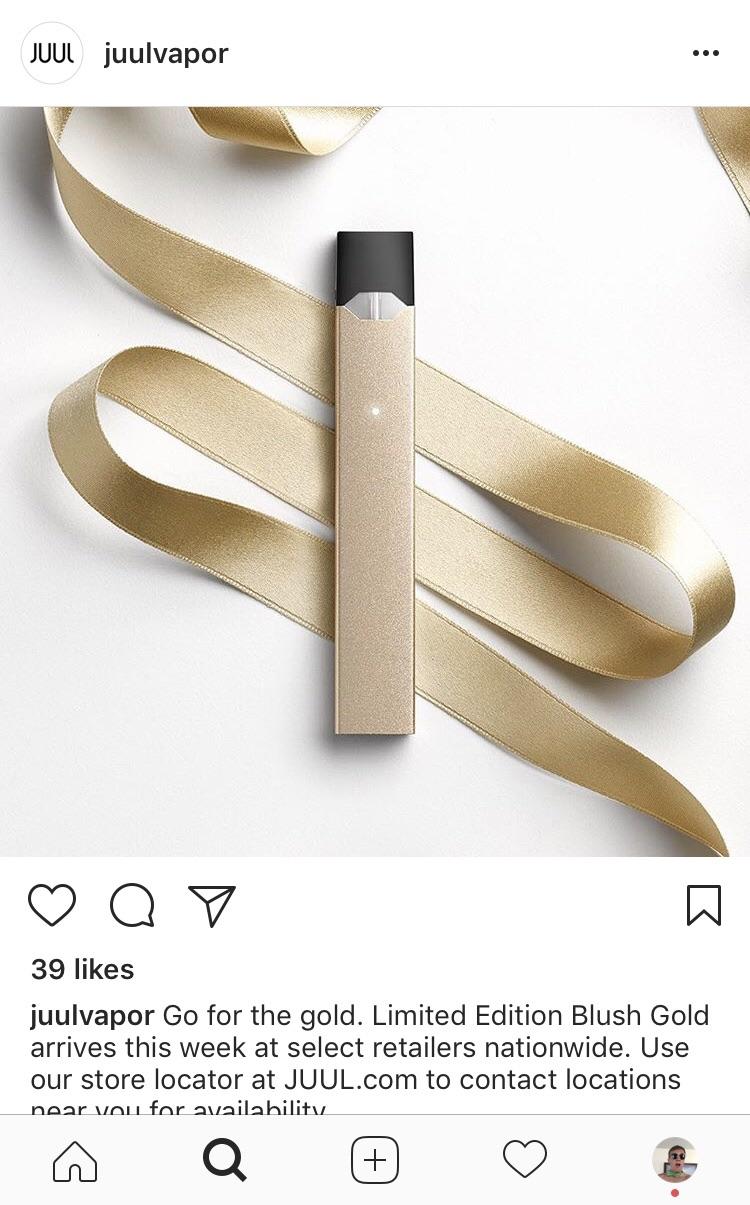
Task: Tap the new post creation icon
Action: pos(375,1161)
